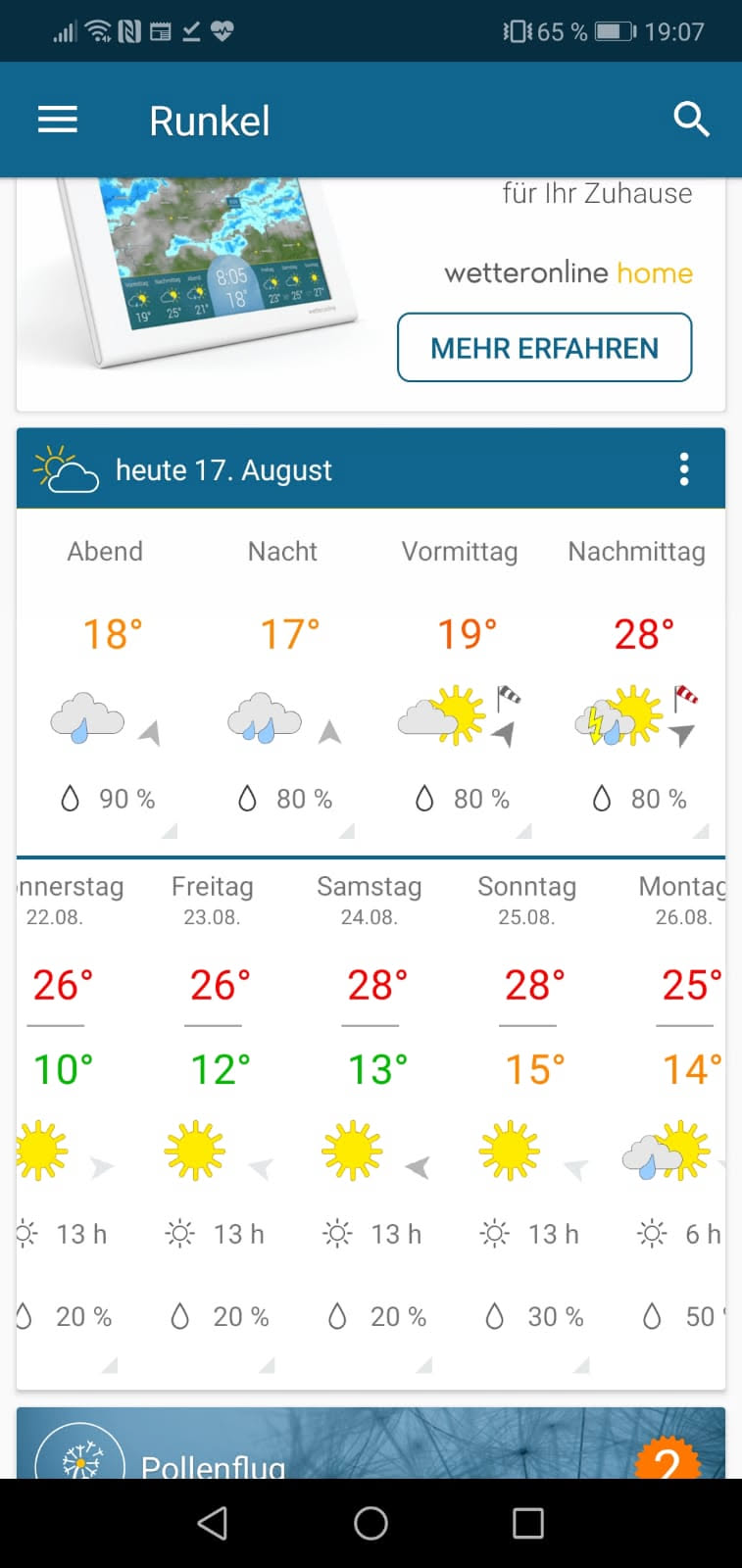Open the hamburger navigation menu
The height and width of the screenshot is (1568, 742).
(58, 121)
